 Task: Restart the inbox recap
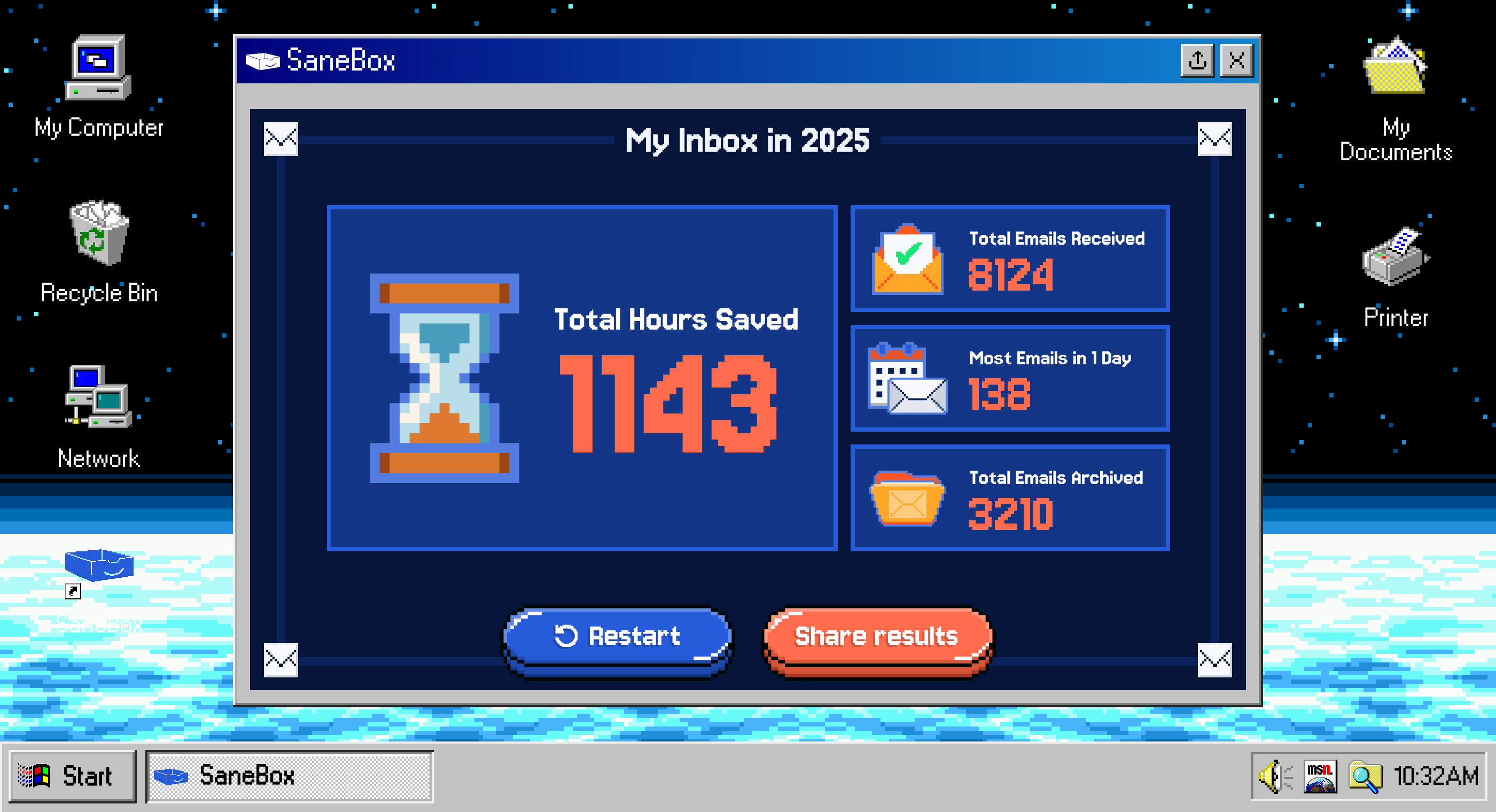coord(617,637)
